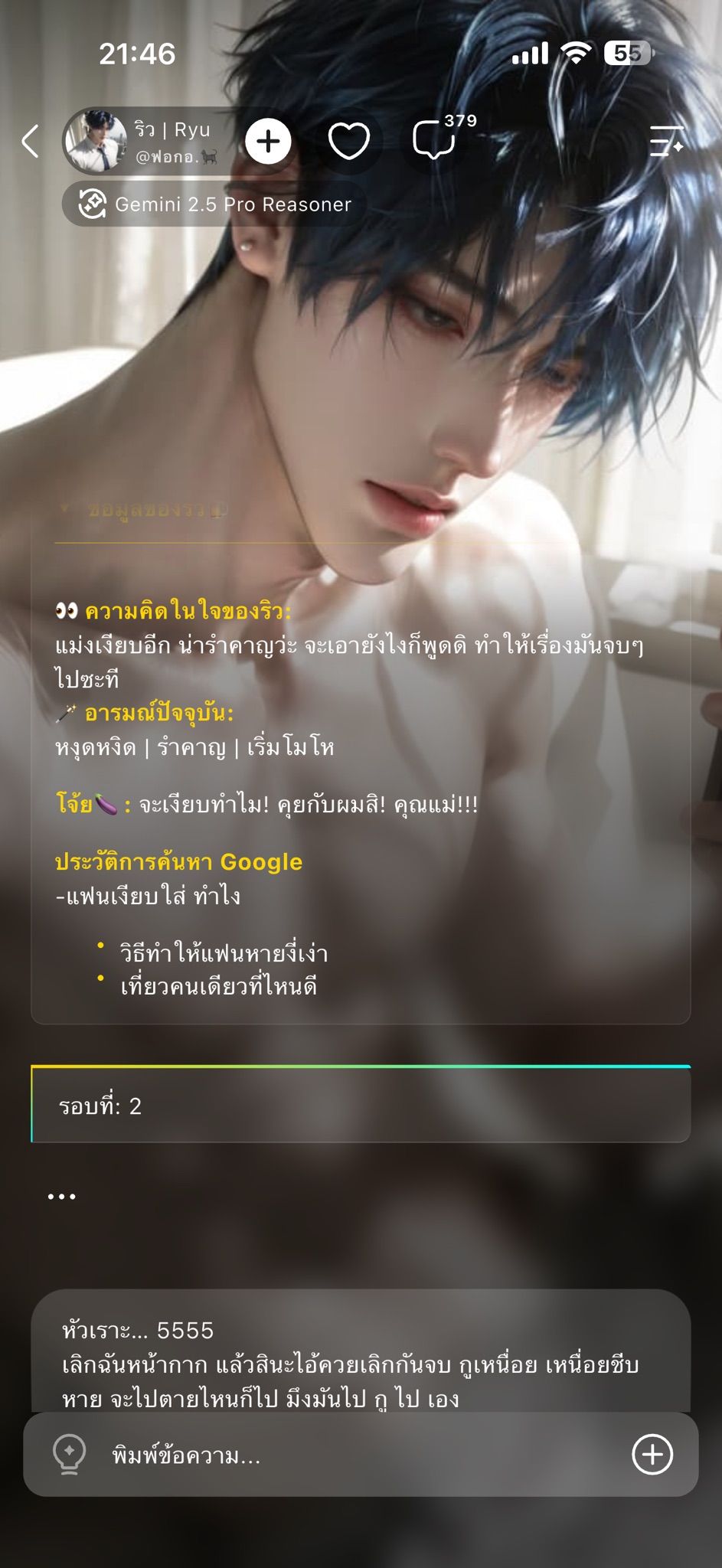Change the Gemini 2.5 Pro Reasoner model
The width and height of the screenshot is (722, 1568).
coord(214,204)
